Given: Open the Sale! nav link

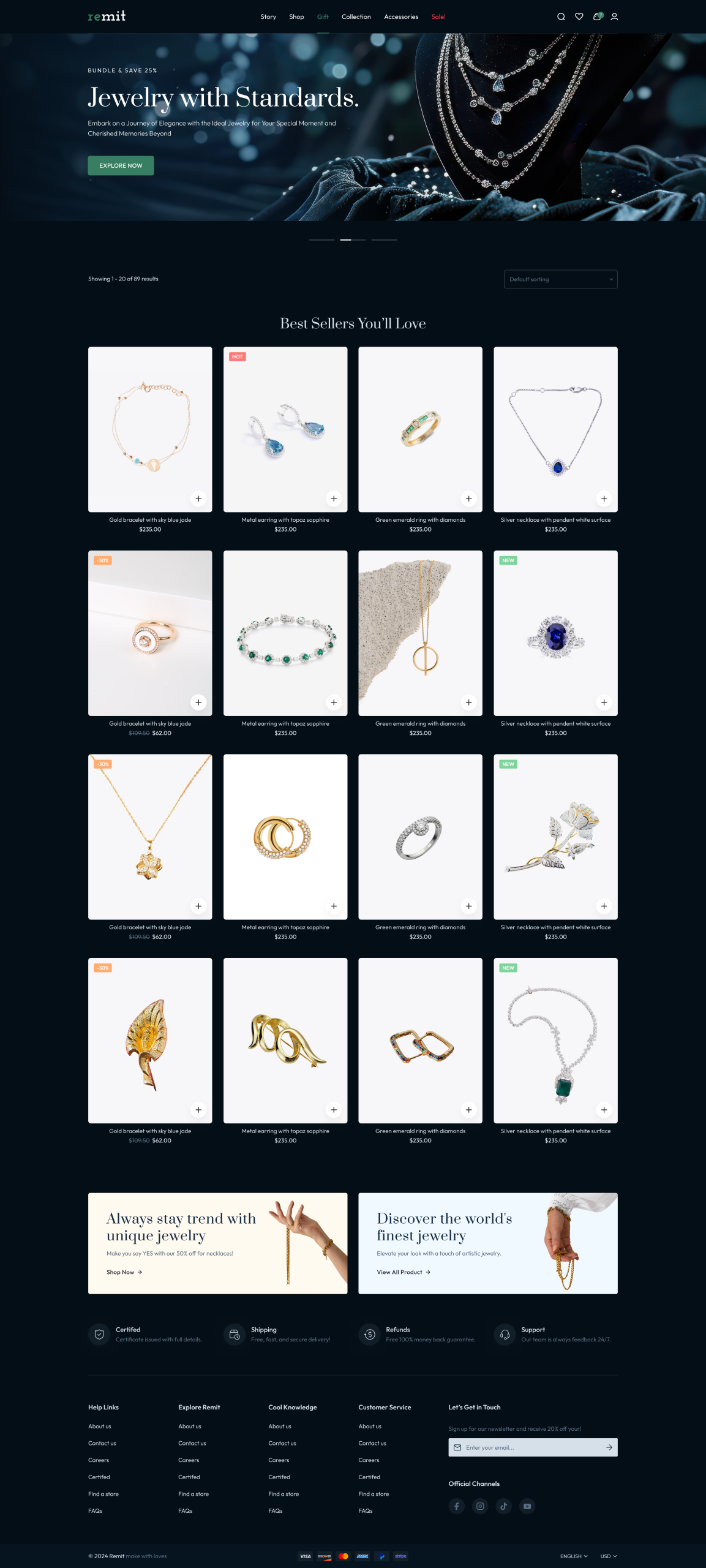Looking at the screenshot, I should [438, 17].
